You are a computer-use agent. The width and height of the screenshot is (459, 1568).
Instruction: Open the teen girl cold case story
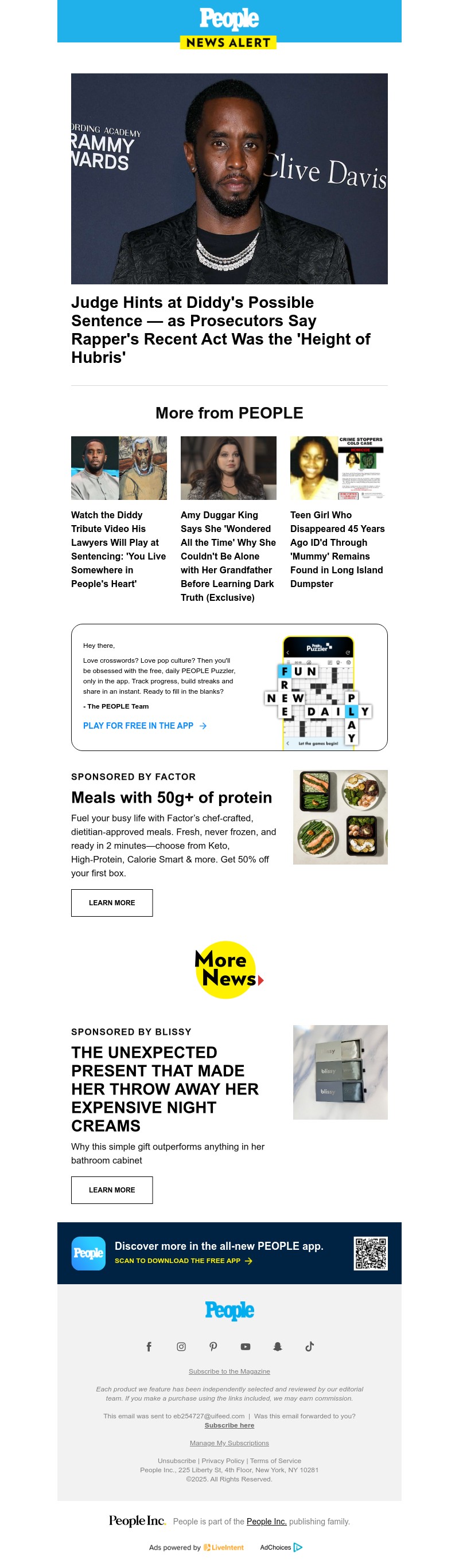(x=337, y=549)
